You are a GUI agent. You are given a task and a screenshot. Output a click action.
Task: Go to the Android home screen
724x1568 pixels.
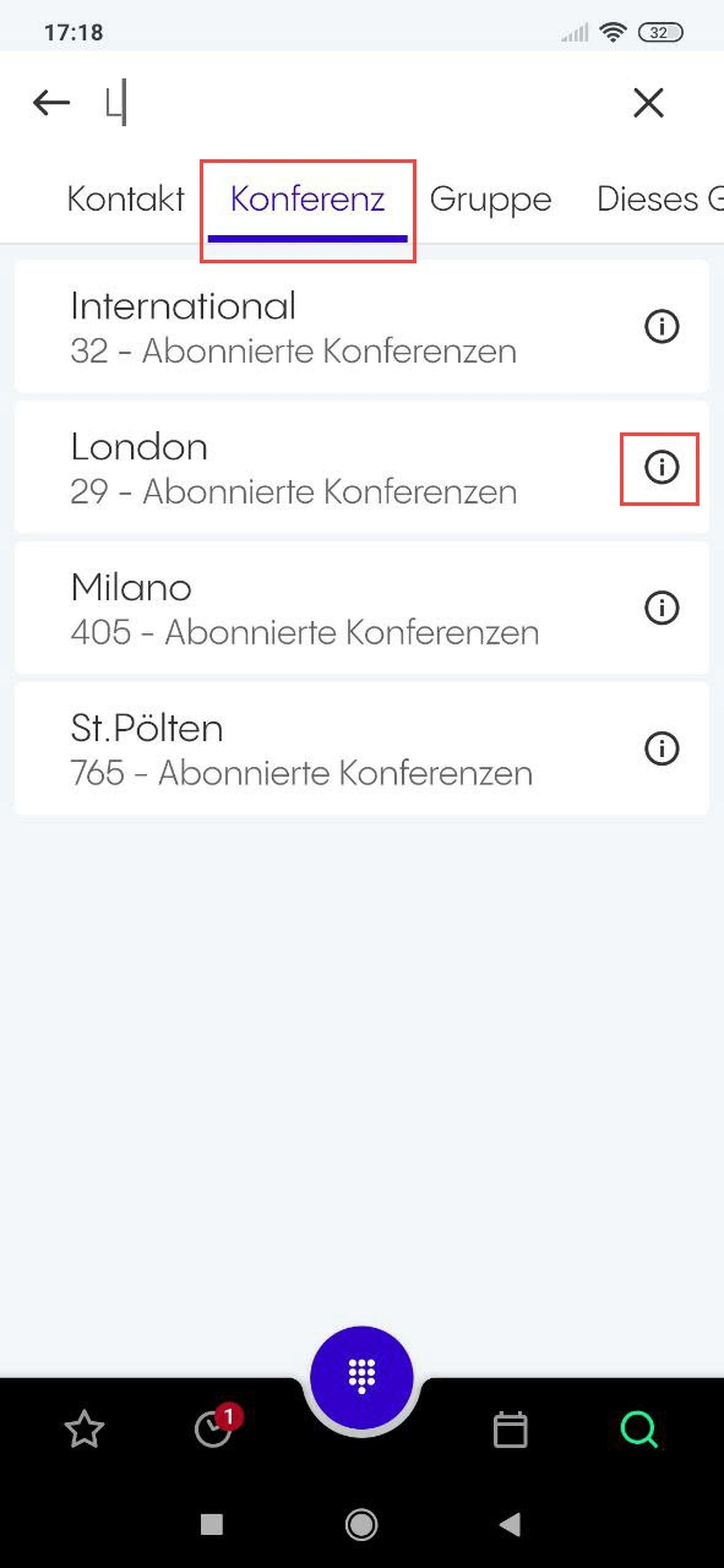362,1525
